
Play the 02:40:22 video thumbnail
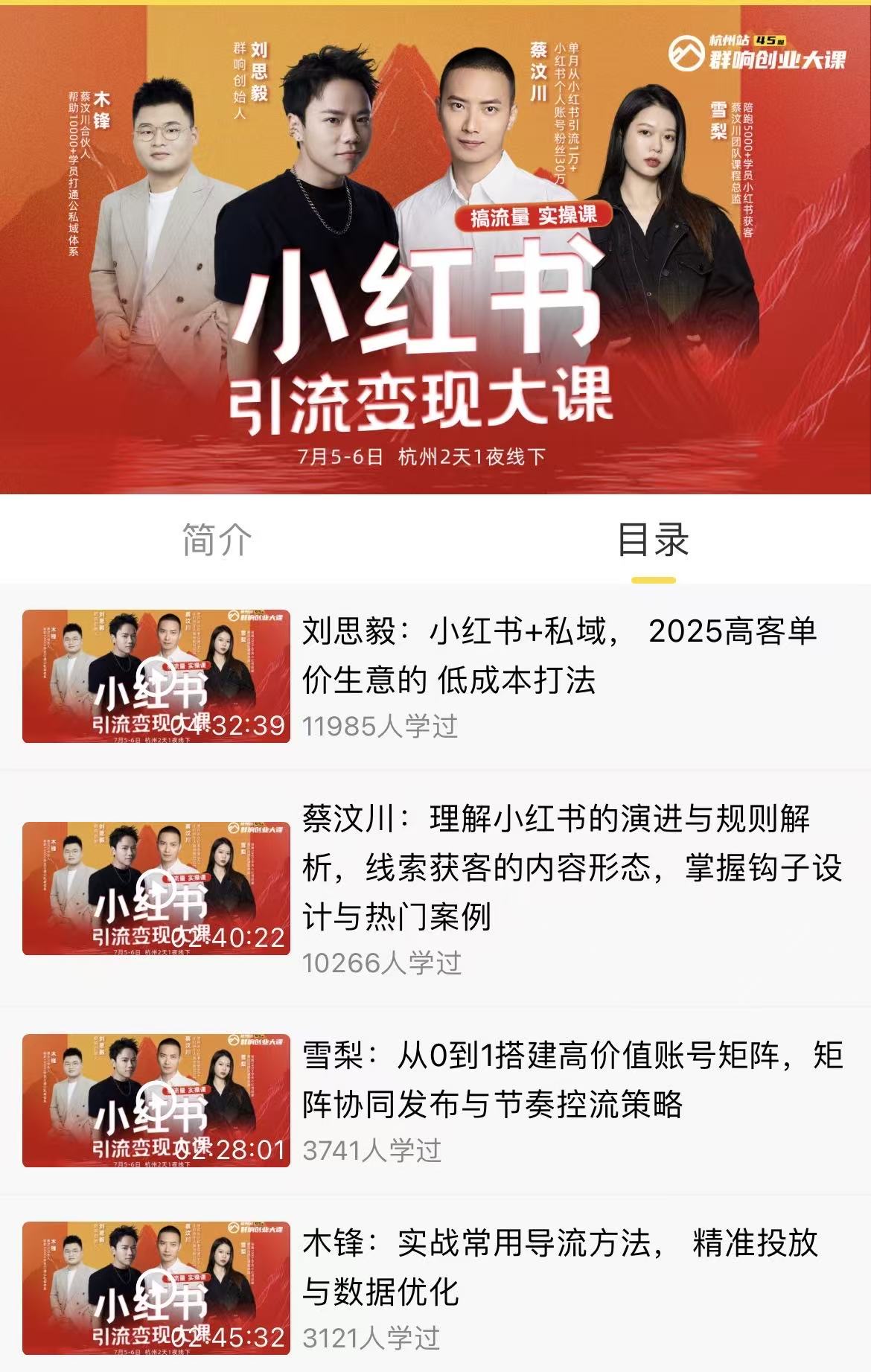pos(156,888)
